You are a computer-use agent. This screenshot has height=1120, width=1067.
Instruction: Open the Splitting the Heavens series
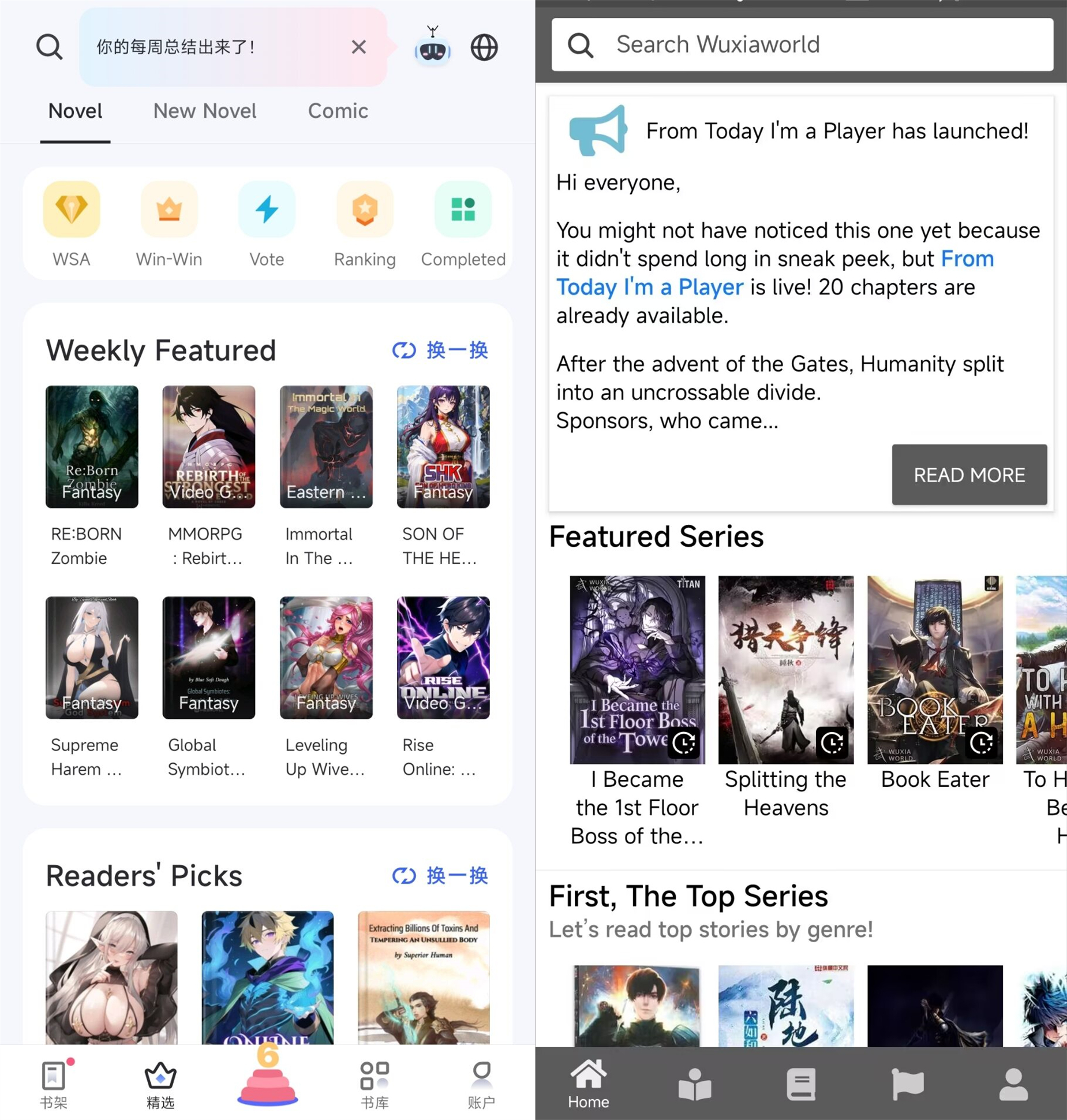click(x=785, y=670)
